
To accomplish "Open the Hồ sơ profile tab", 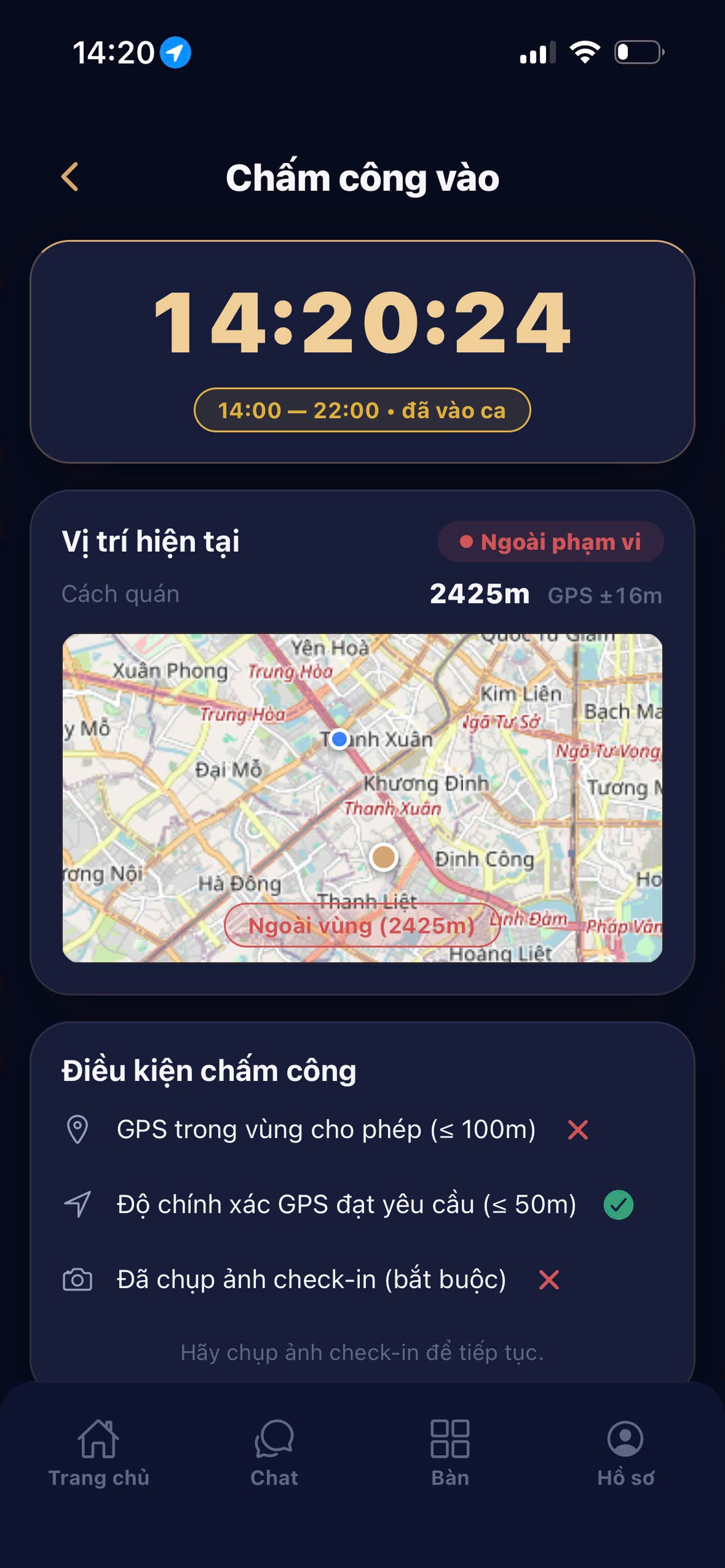I will click(625, 1453).
